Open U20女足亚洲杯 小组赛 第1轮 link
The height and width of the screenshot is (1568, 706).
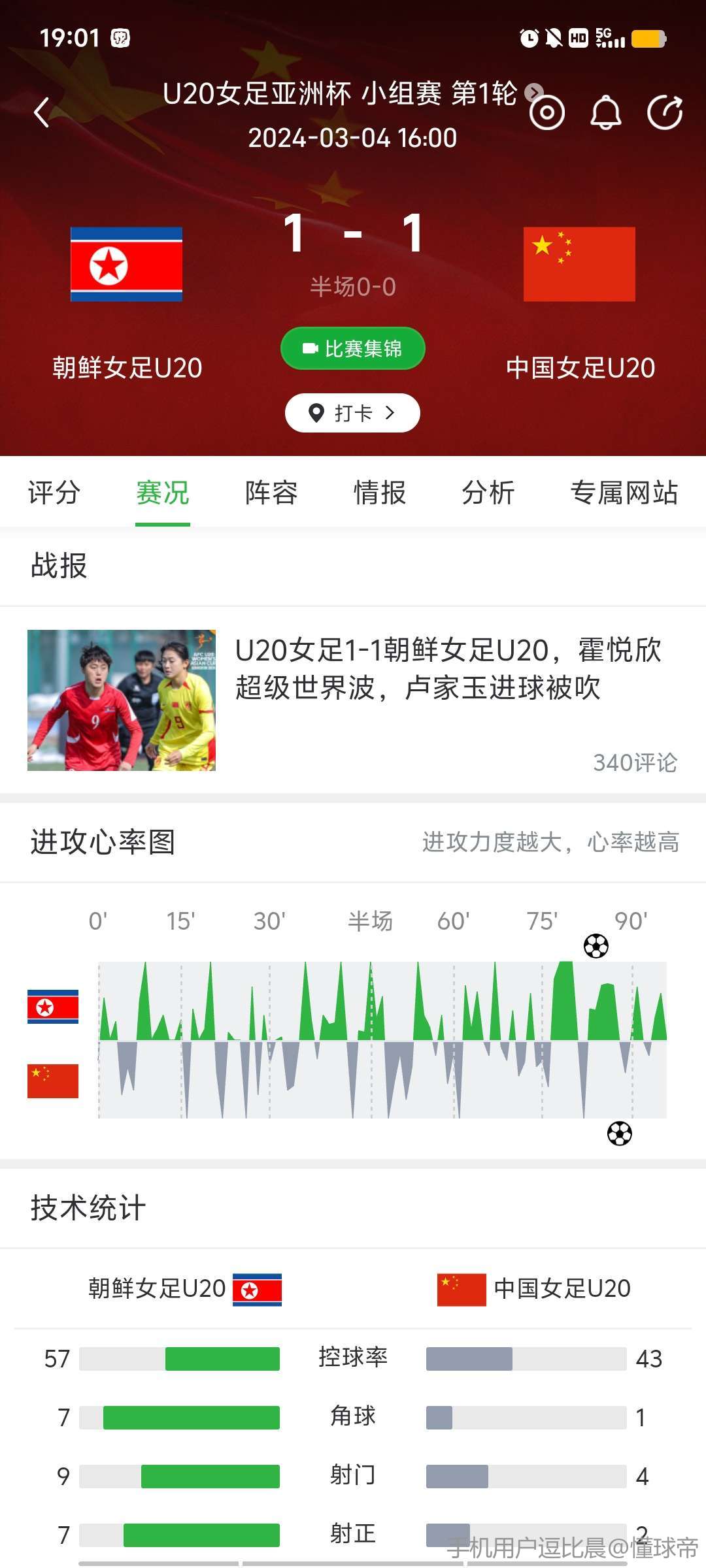340,93
